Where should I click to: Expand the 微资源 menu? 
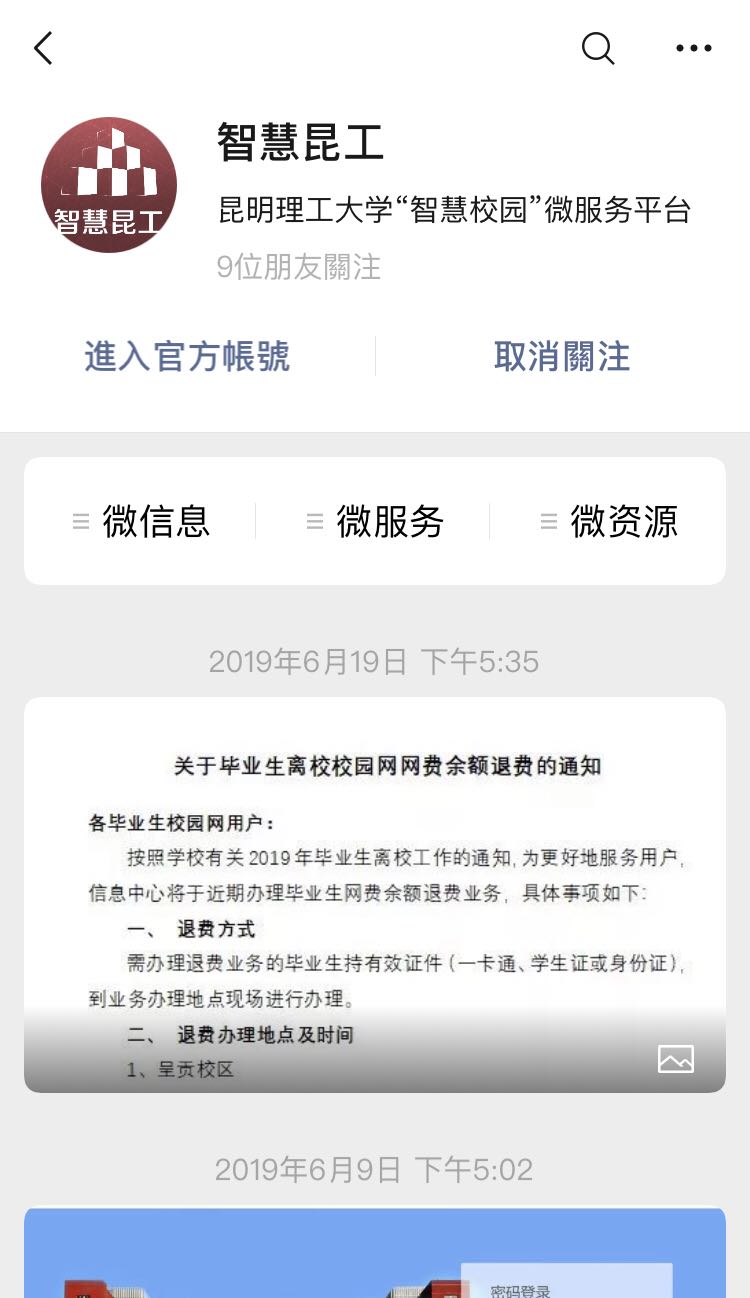[609, 521]
